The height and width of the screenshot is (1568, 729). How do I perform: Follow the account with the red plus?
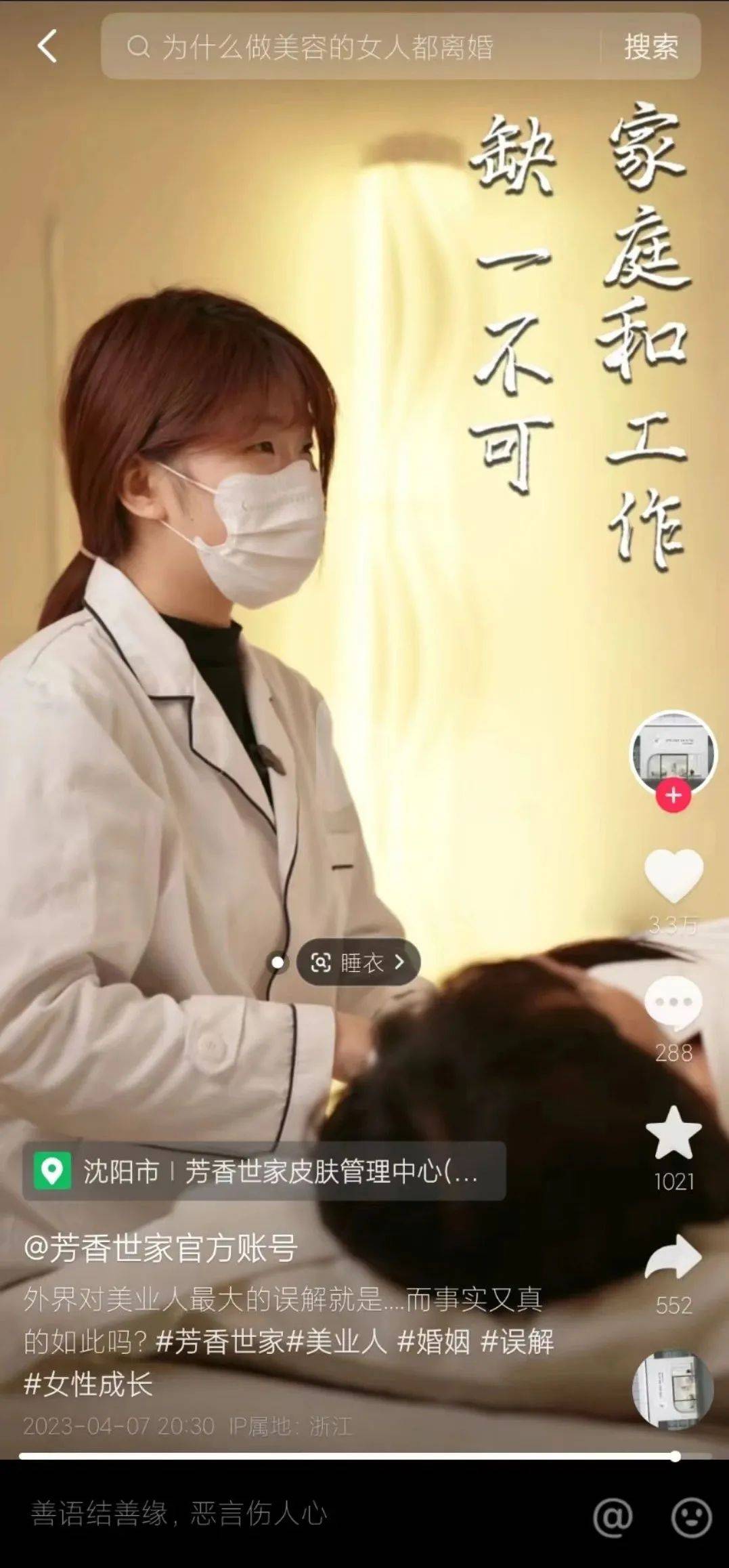click(x=673, y=795)
